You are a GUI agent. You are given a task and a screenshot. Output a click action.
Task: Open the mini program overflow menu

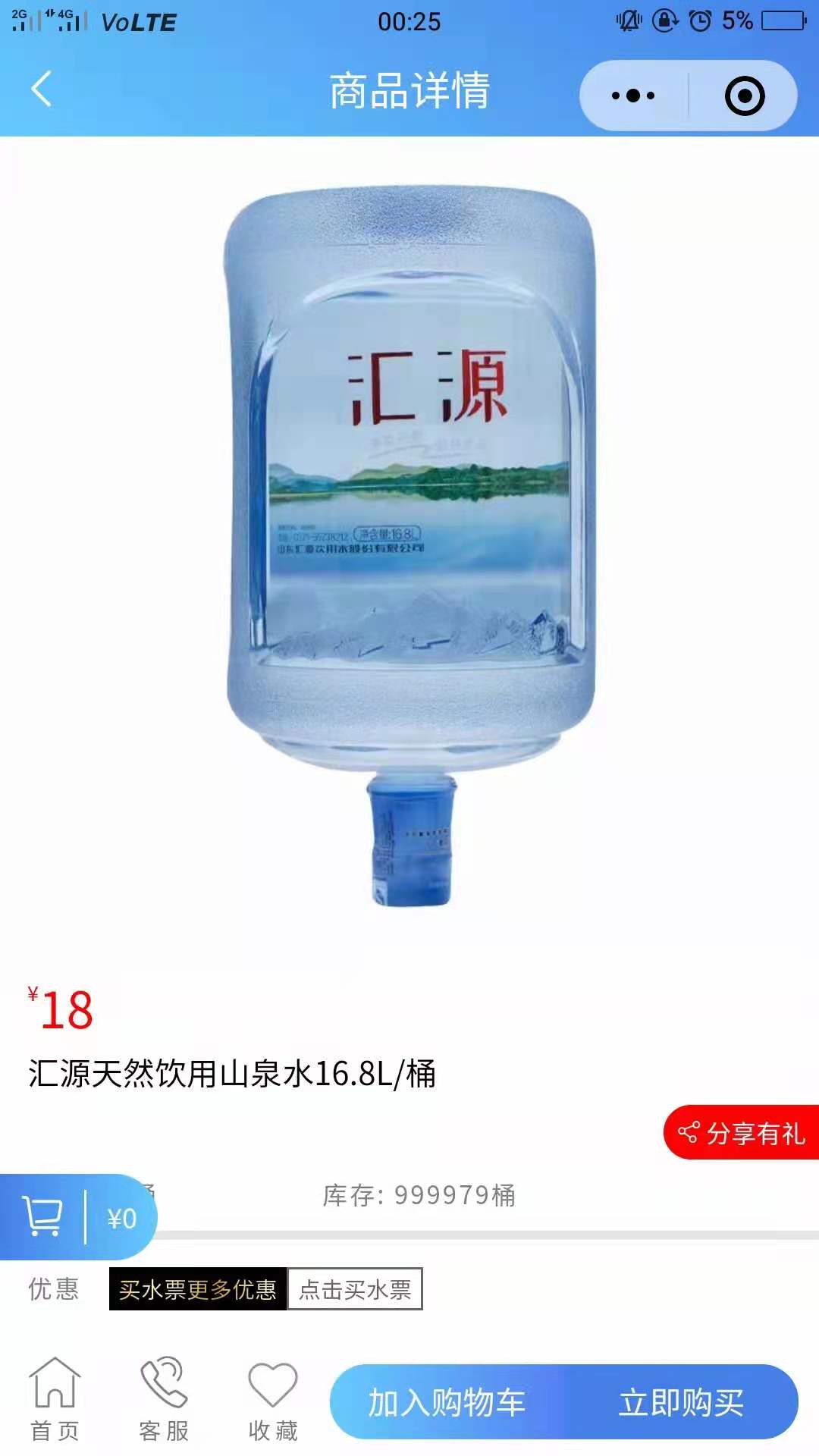tap(633, 96)
